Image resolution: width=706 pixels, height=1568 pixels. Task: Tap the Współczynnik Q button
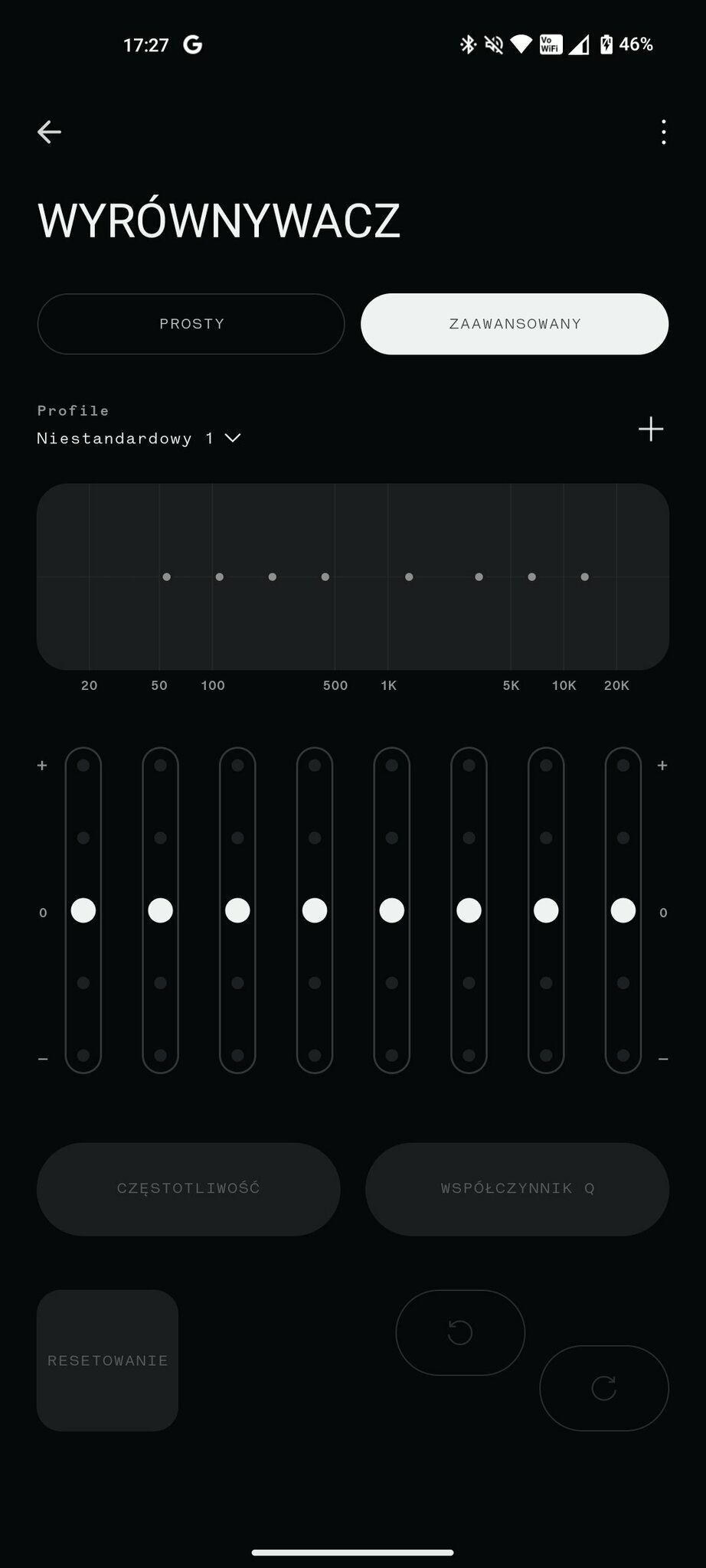[517, 1188]
